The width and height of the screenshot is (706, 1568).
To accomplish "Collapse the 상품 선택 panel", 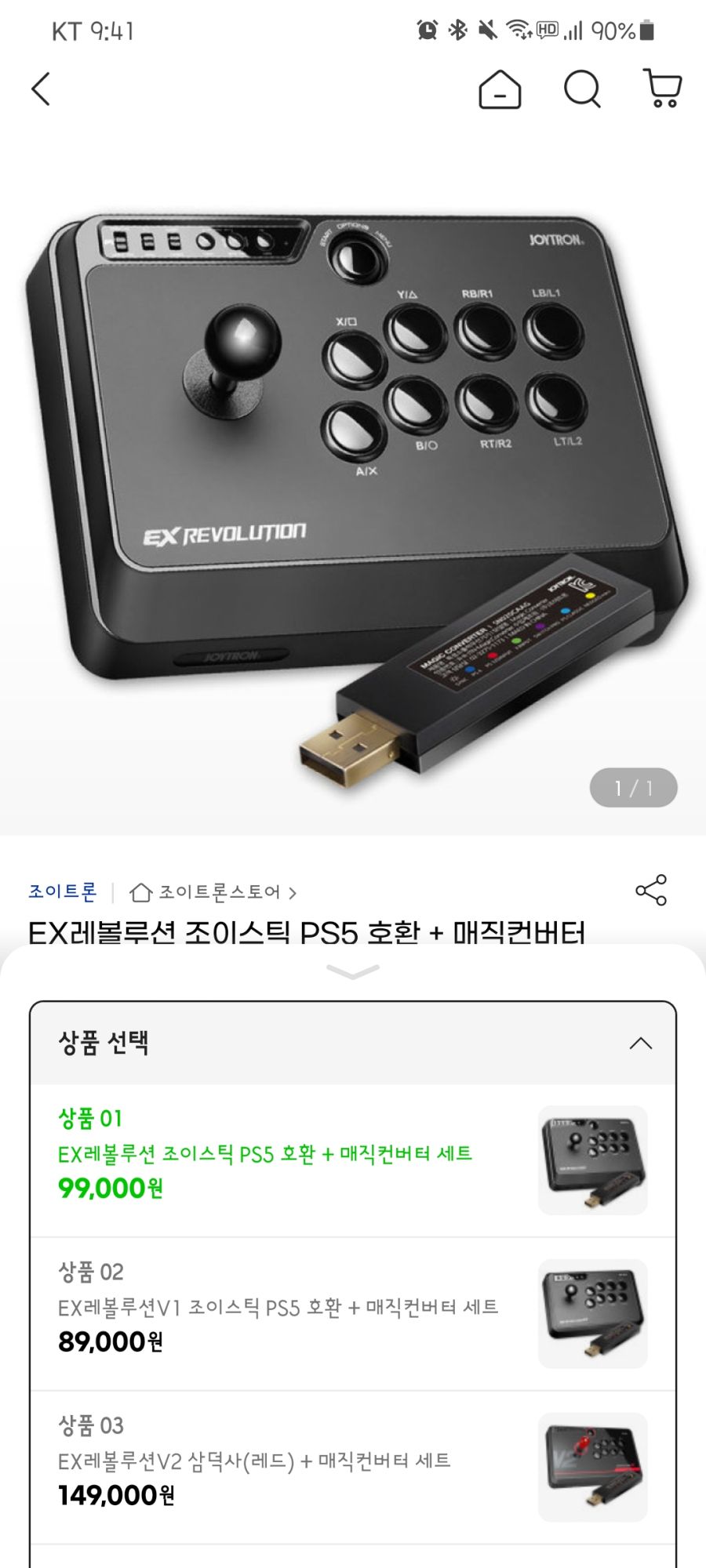I will coord(640,1043).
